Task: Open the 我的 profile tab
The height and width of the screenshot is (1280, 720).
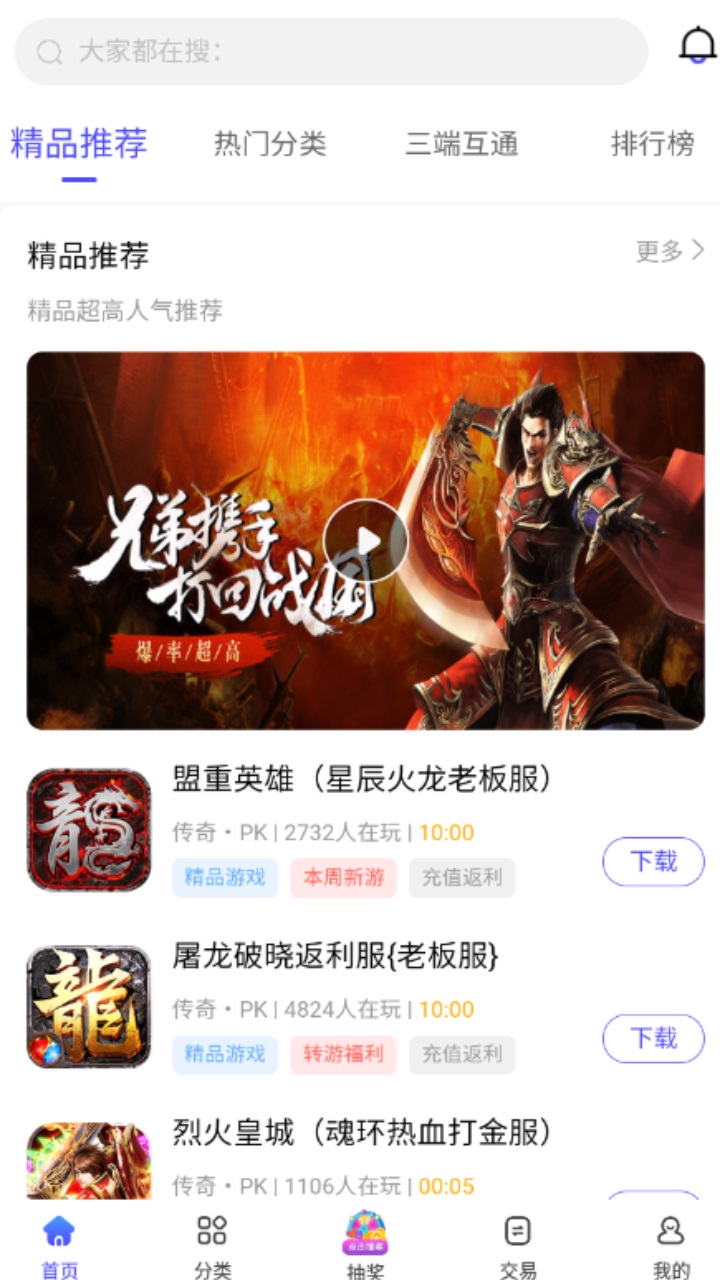Action: (x=671, y=1245)
